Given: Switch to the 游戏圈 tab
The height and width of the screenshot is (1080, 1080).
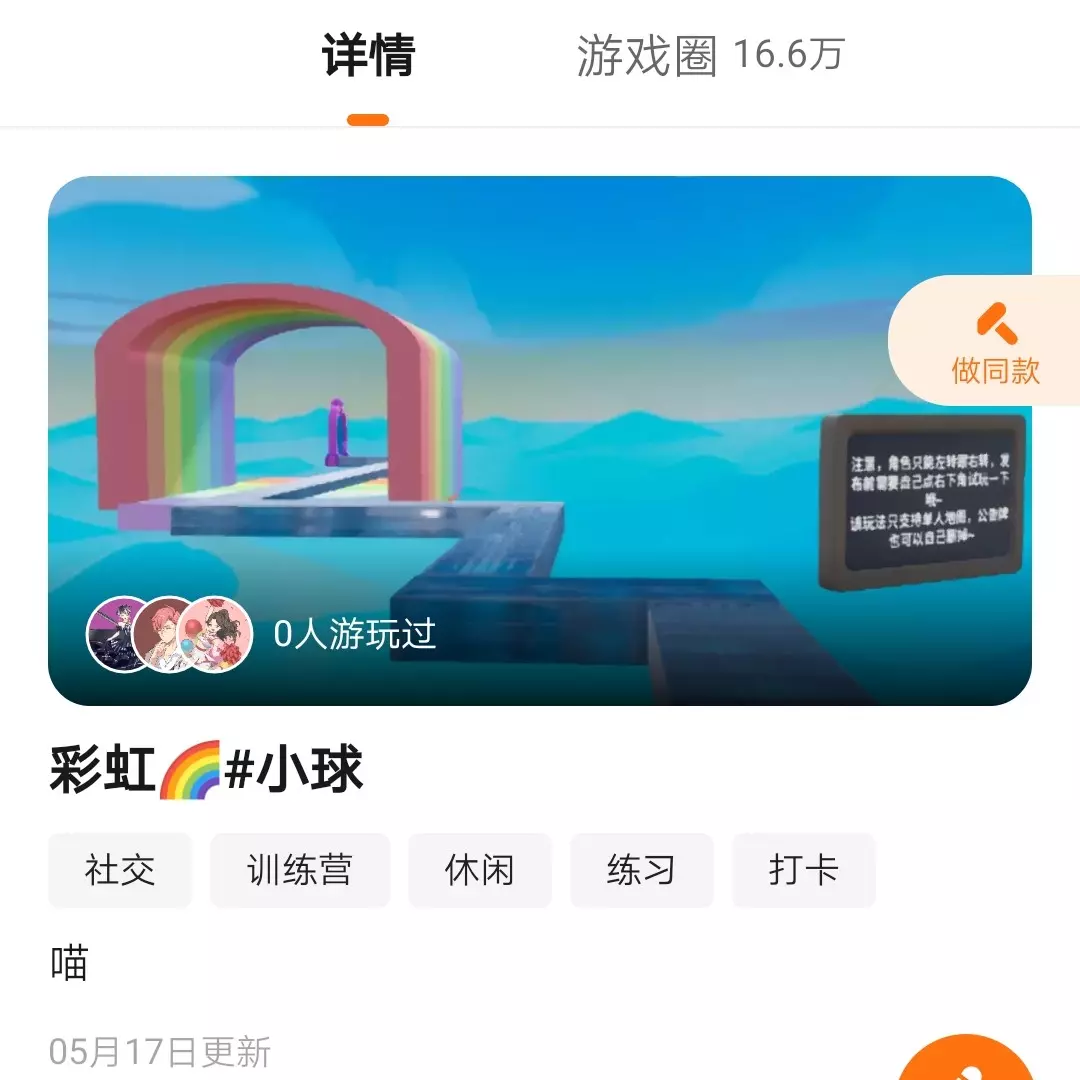Looking at the screenshot, I should 710,56.
